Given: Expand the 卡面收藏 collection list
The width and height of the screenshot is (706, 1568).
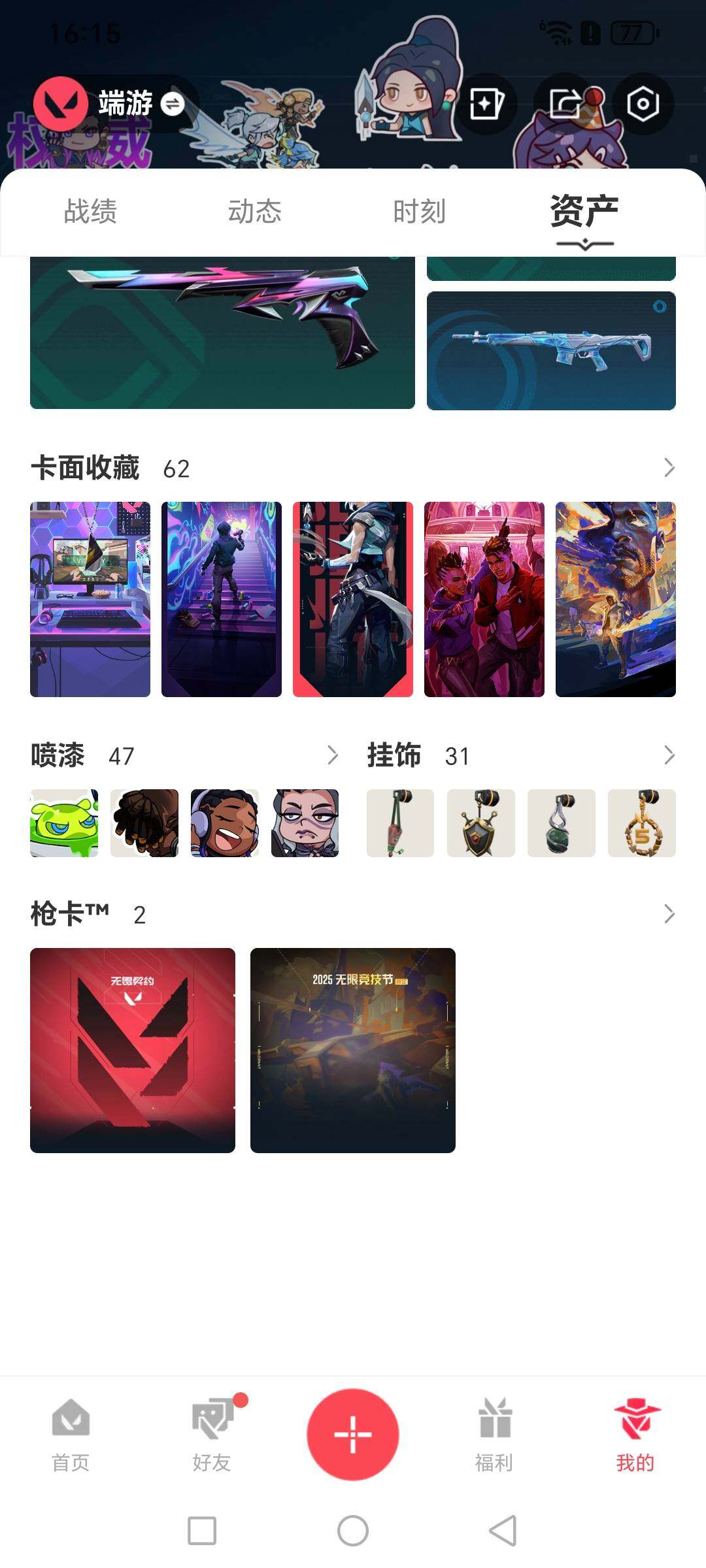Looking at the screenshot, I should [669, 468].
